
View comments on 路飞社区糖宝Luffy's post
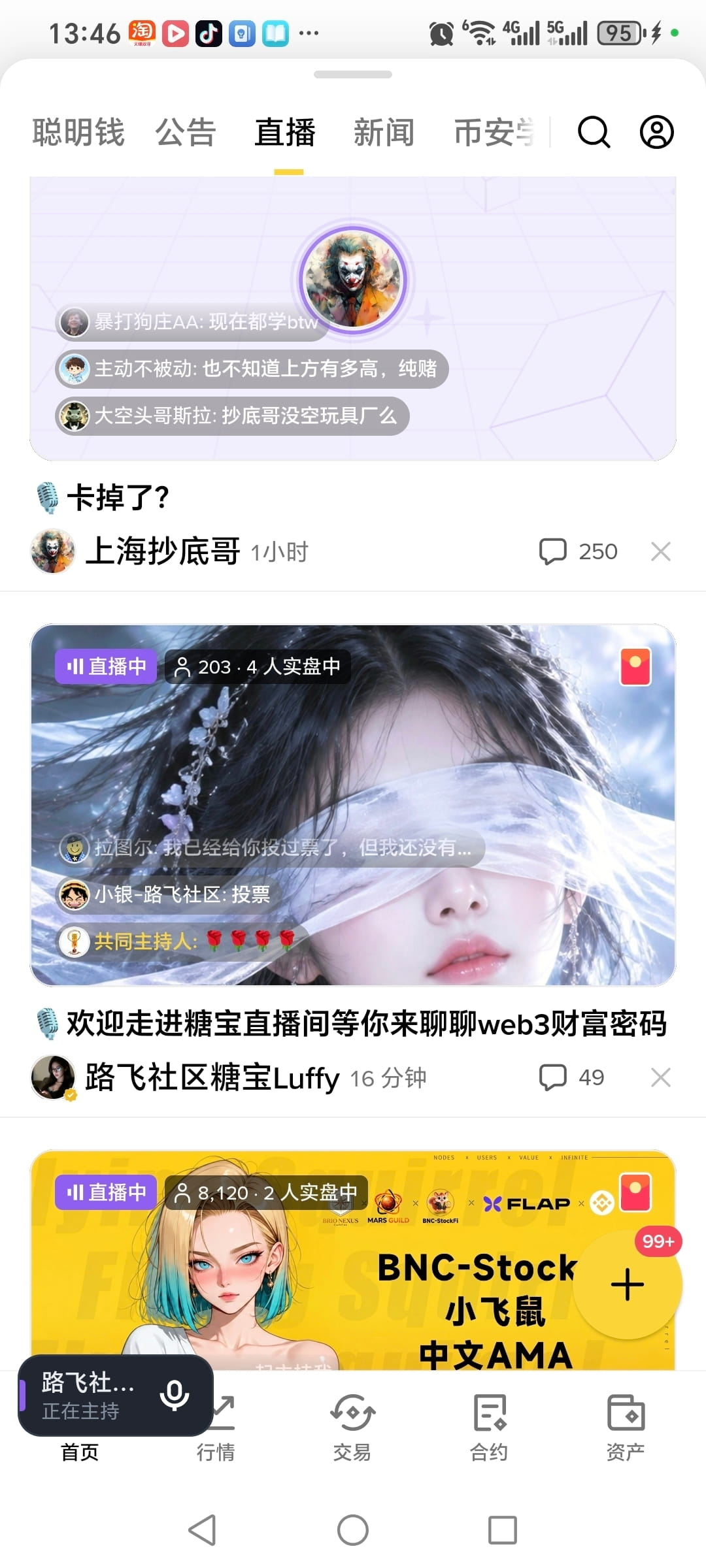coord(571,1077)
